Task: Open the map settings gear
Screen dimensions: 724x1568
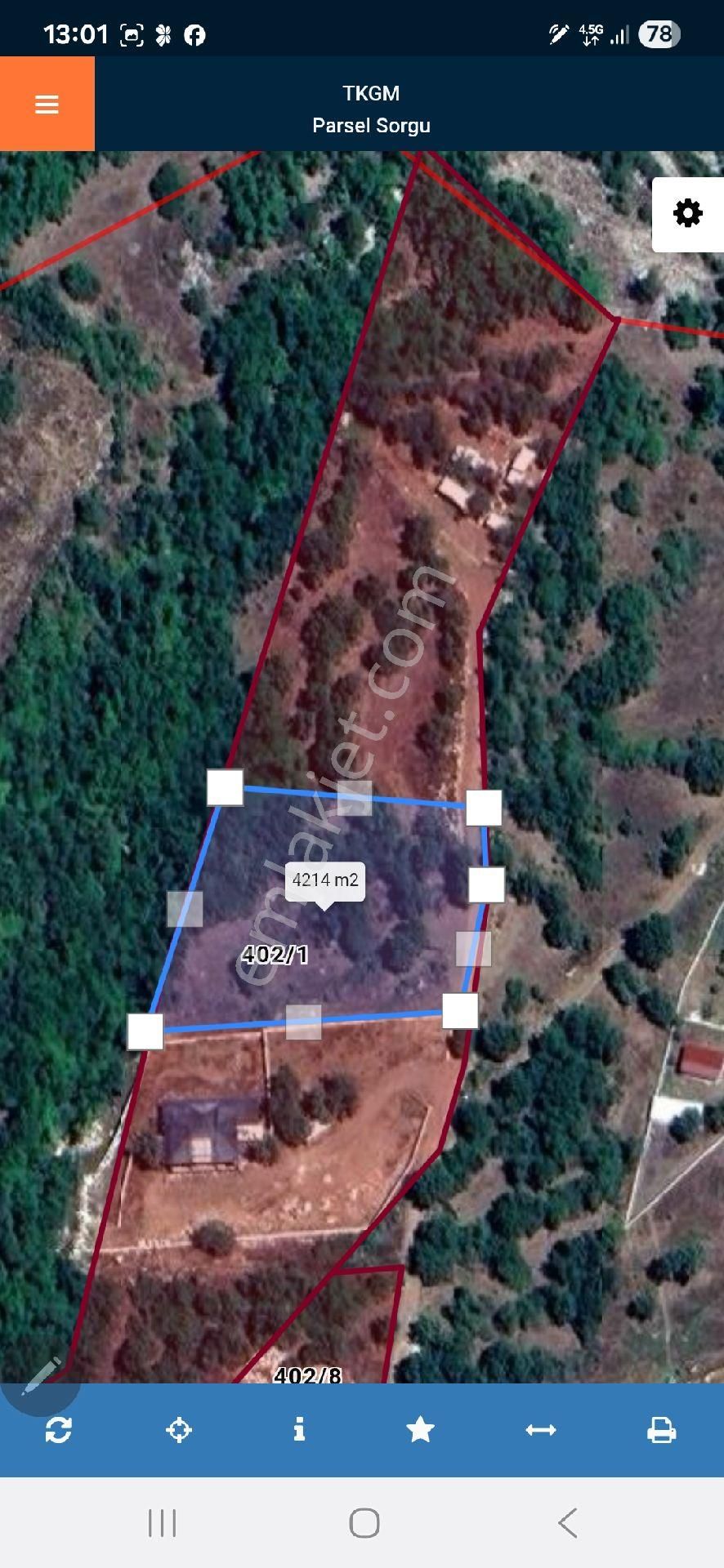Action: [x=687, y=214]
